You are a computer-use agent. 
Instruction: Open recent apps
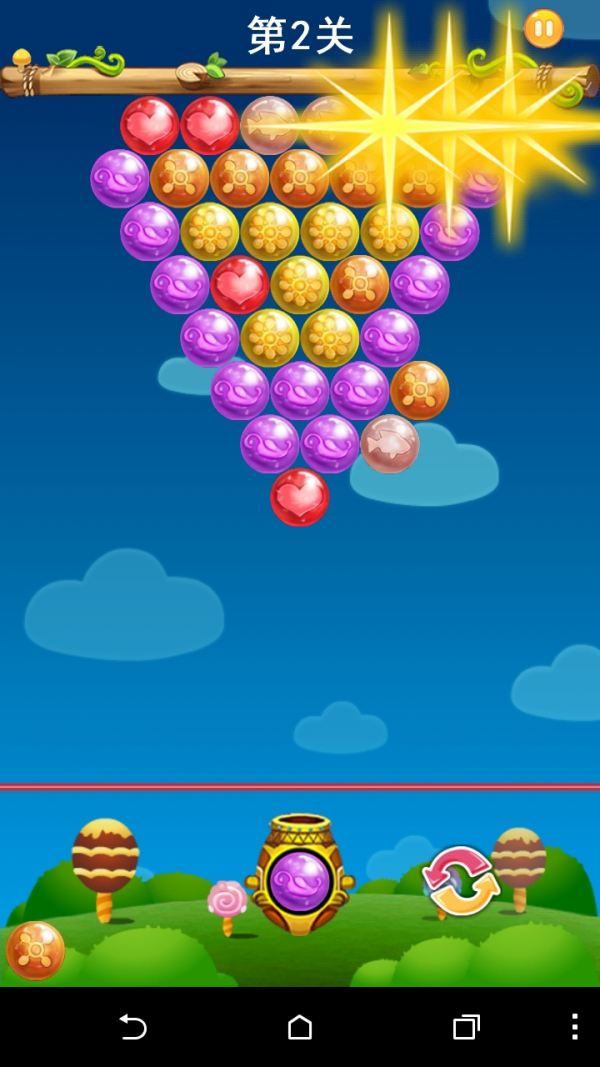pos(466,1027)
